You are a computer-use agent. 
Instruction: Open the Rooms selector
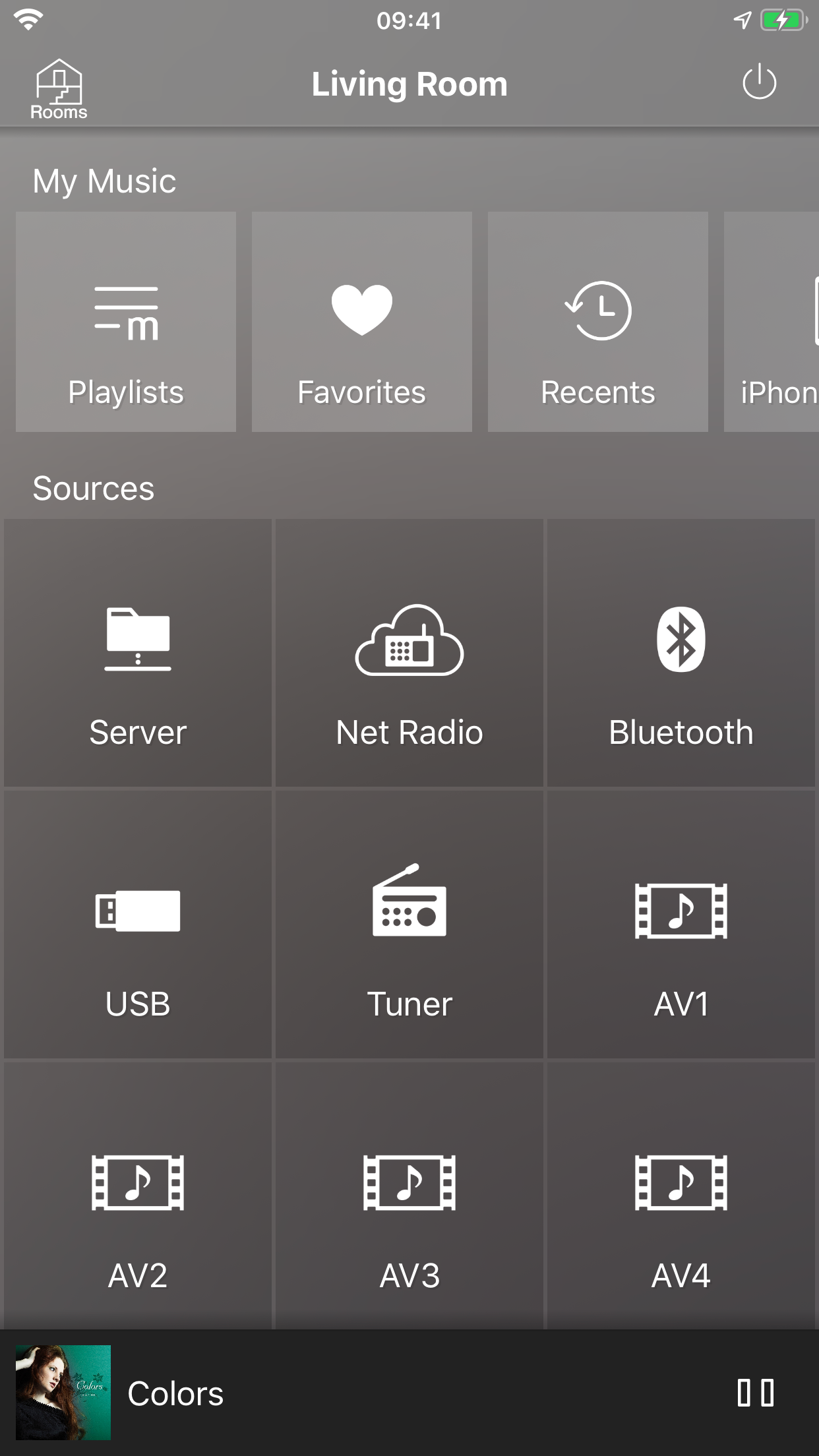coord(59,89)
